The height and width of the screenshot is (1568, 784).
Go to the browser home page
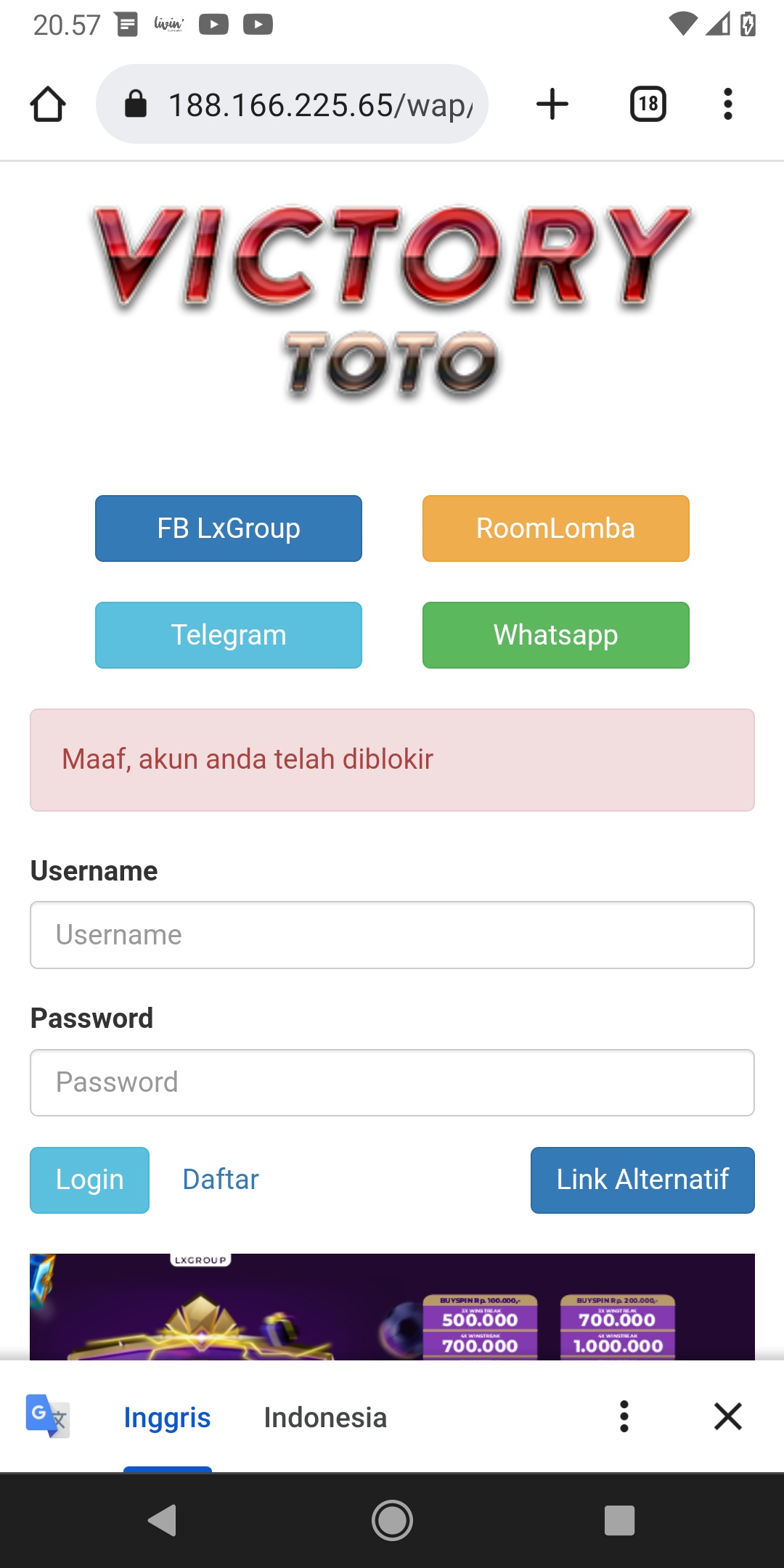[x=48, y=105]
